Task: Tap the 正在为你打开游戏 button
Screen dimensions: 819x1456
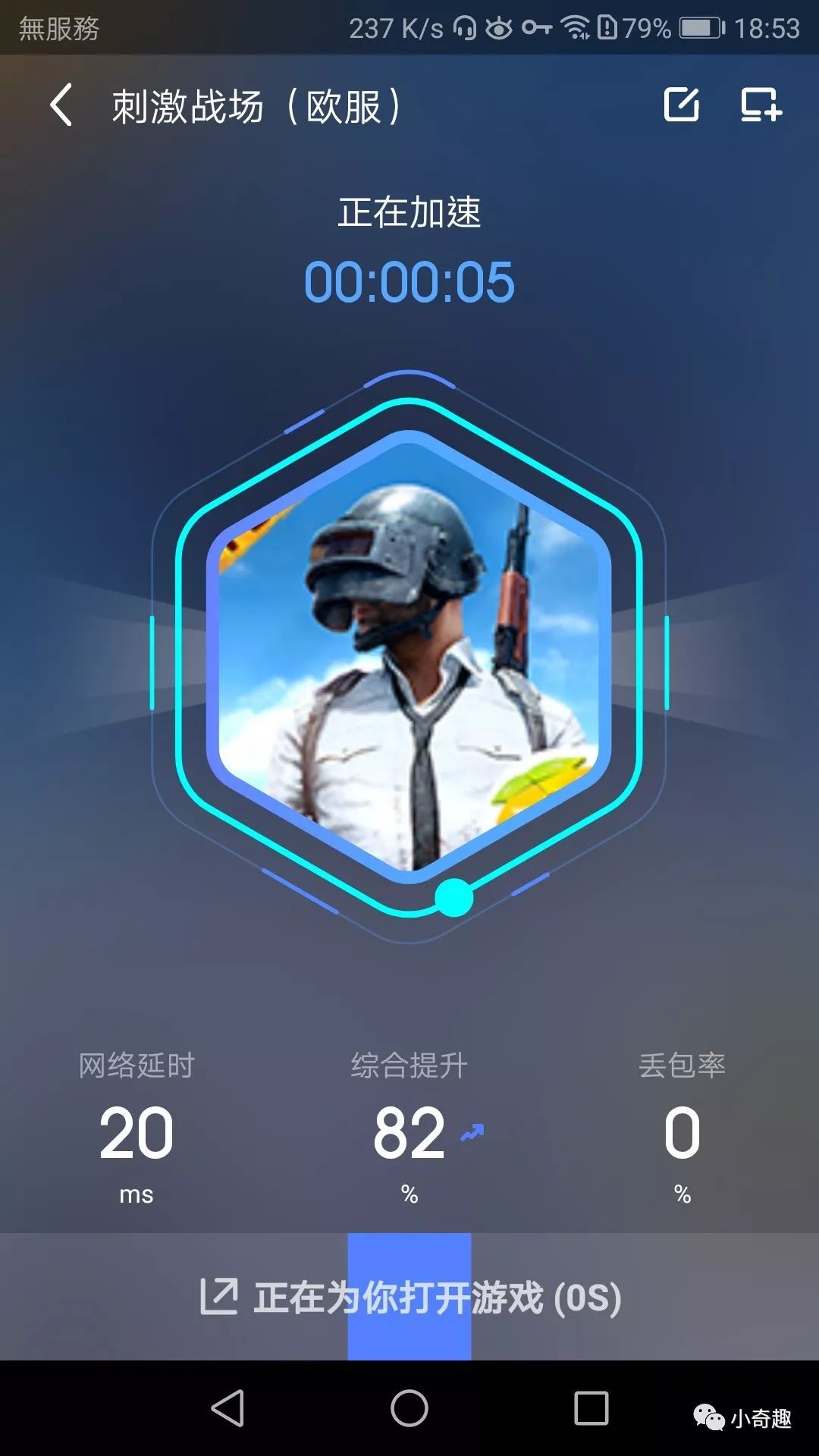Action: [409, 1297]
